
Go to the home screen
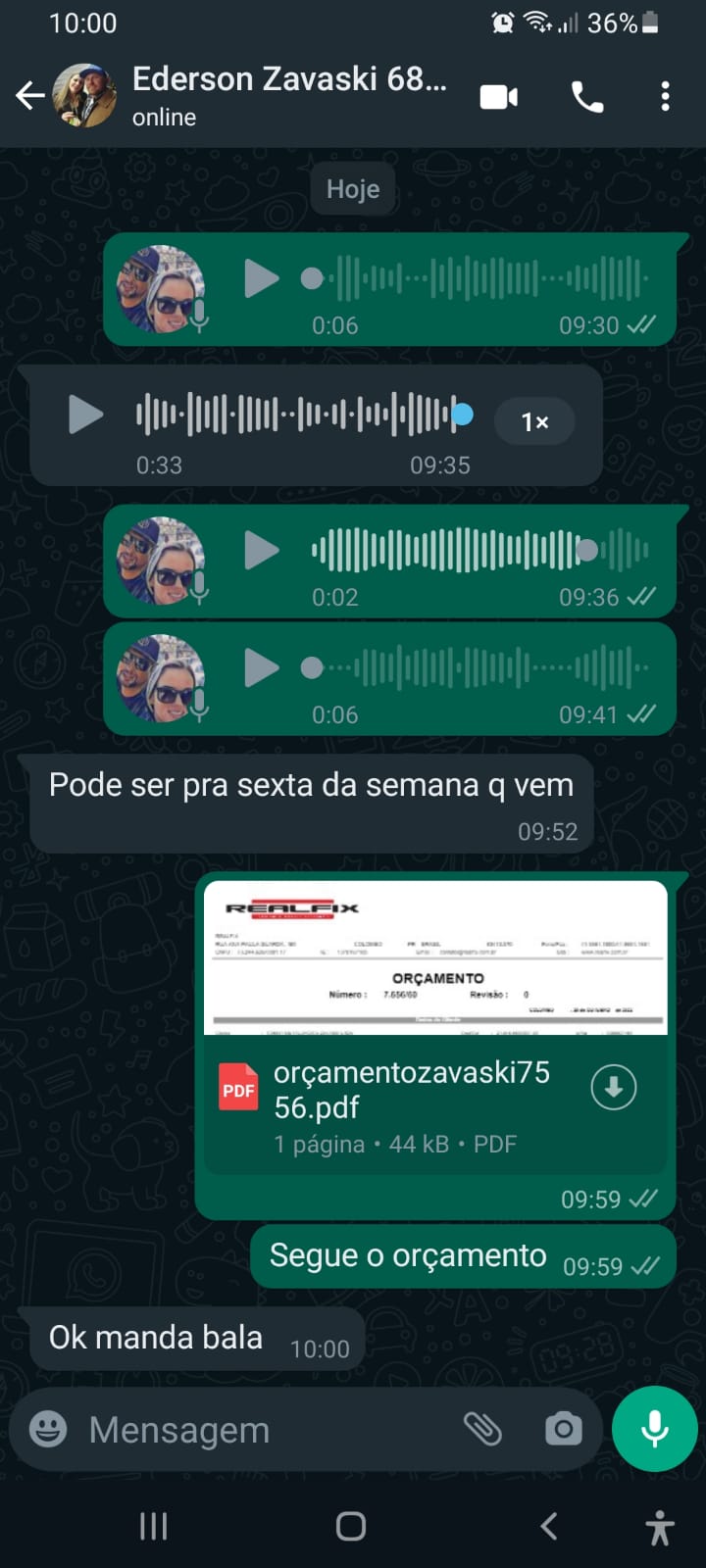[x=351, y=1526]
